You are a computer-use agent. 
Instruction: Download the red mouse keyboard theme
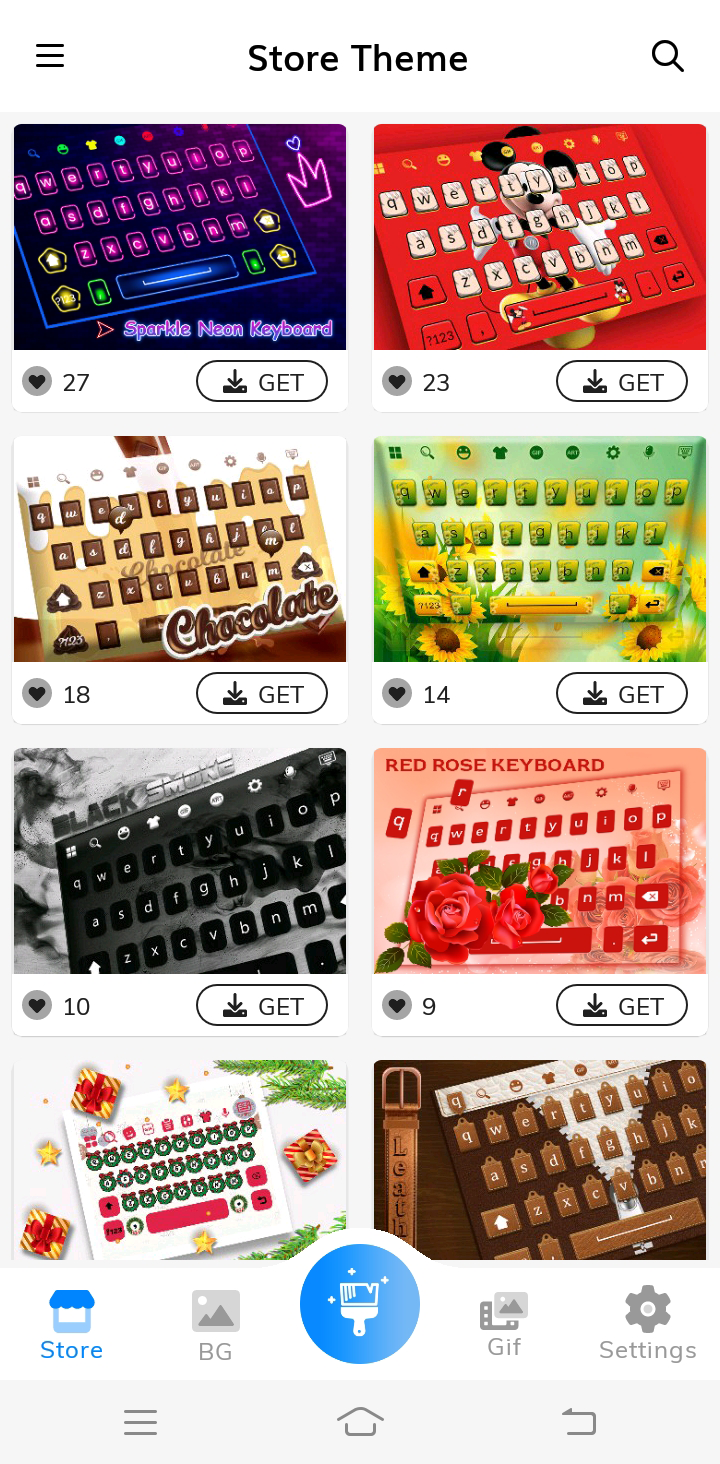click(x=622, y=382)
